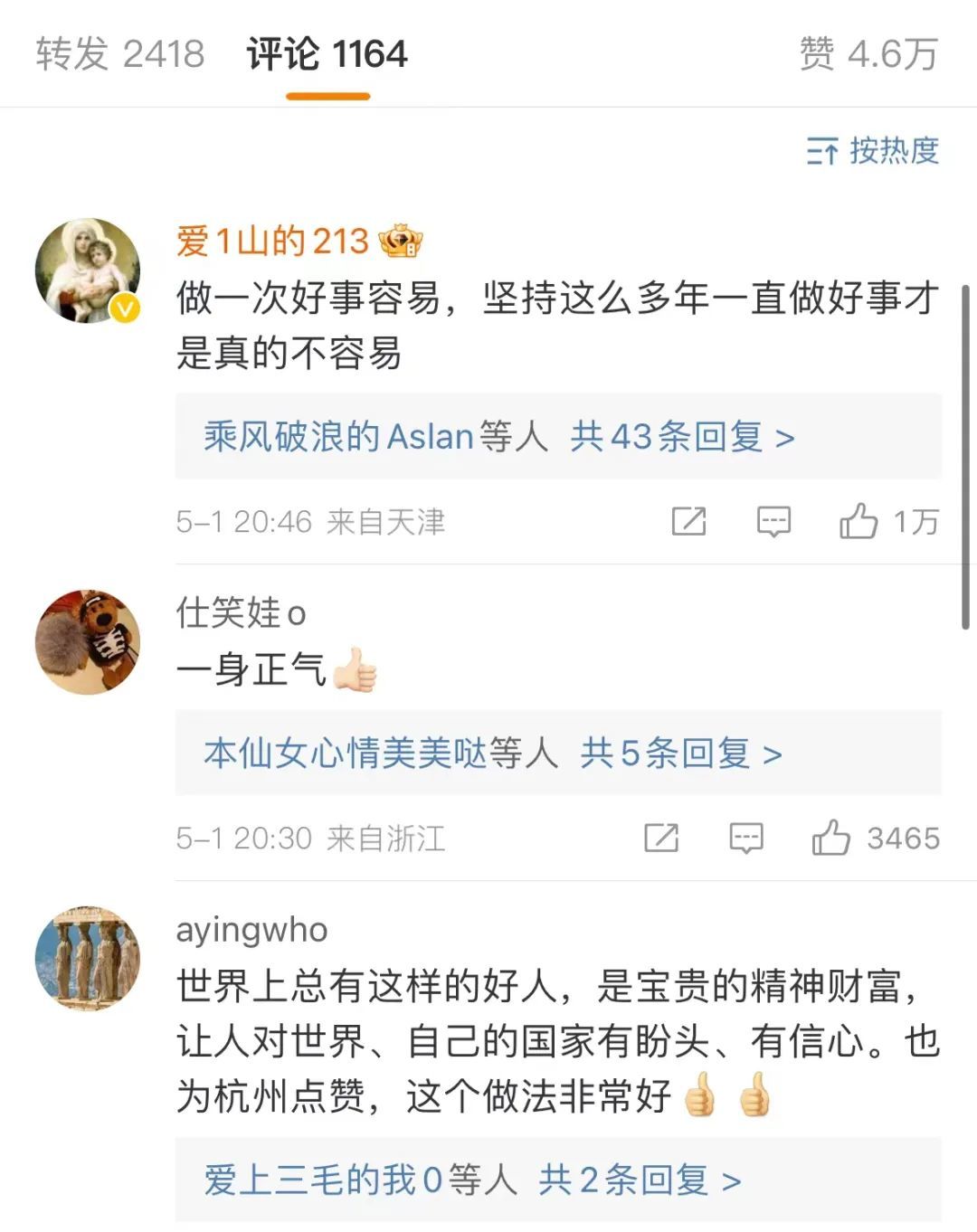The height and width of the screenshot is (1232, 977).
Task: Open ayingwho's profile via username
Action: (x=251, y=930)
